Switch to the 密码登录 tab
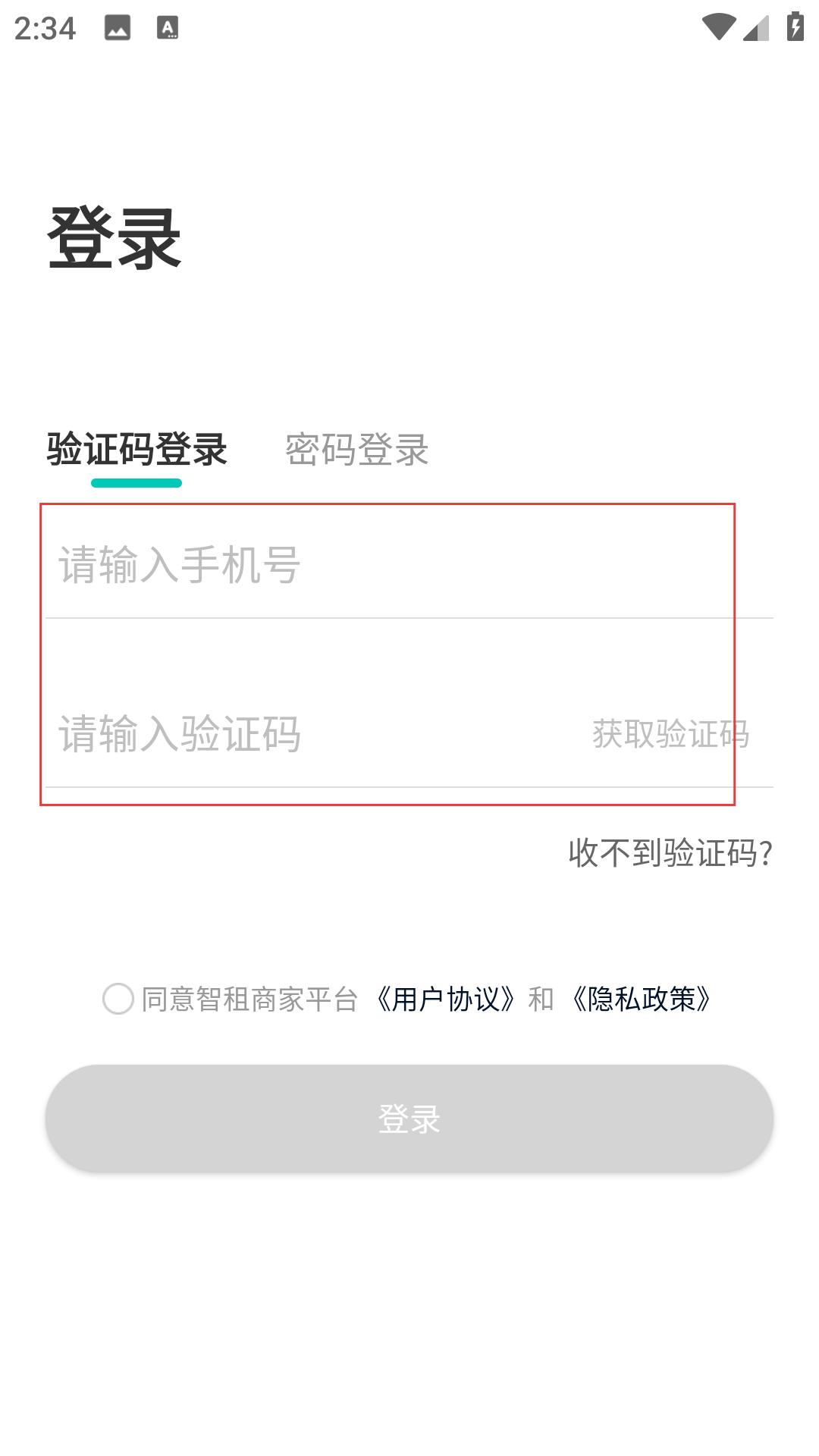819x1456 pixels. [x=356, y=450]
